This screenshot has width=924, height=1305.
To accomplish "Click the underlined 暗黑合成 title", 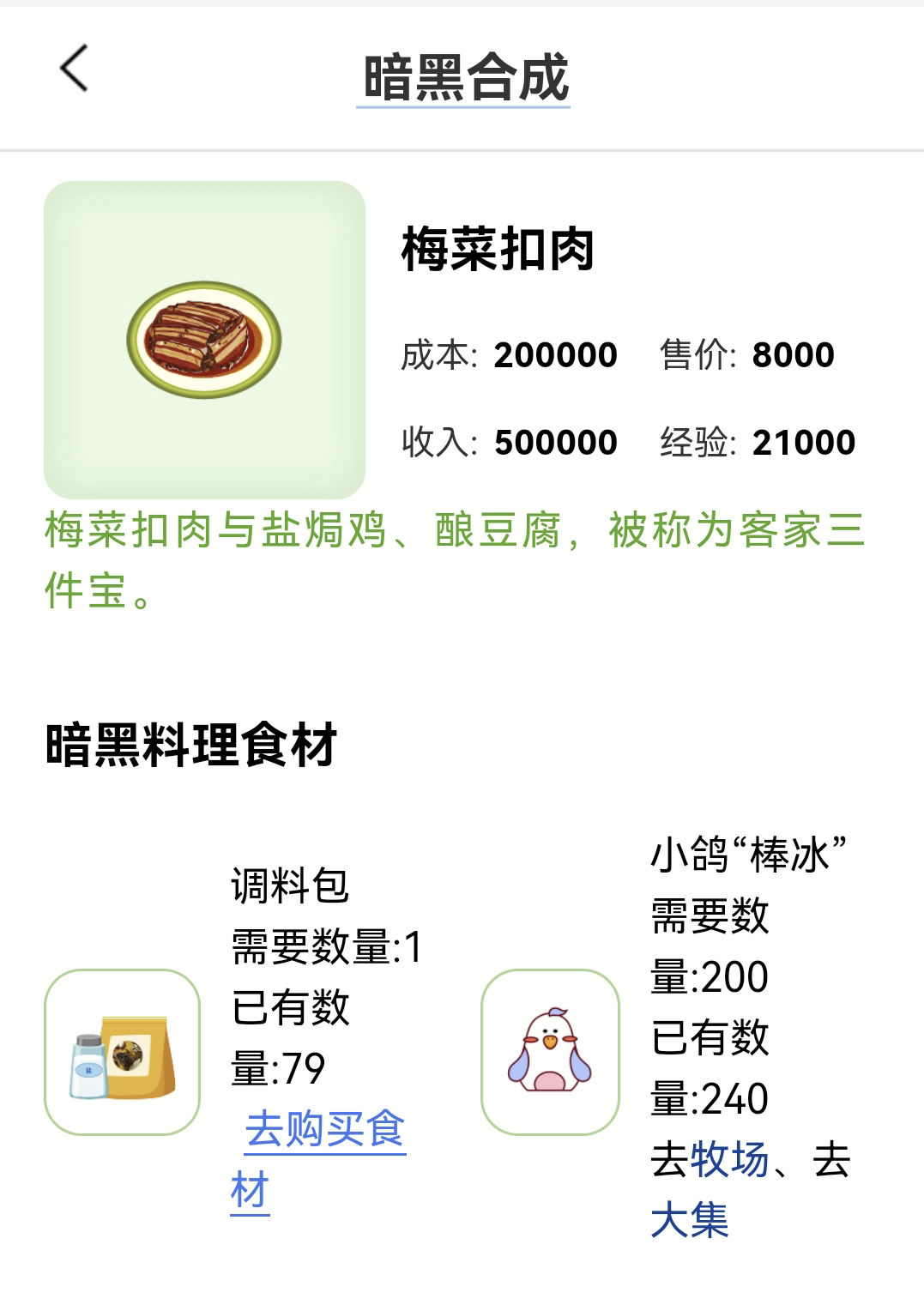I will [462, 77].
